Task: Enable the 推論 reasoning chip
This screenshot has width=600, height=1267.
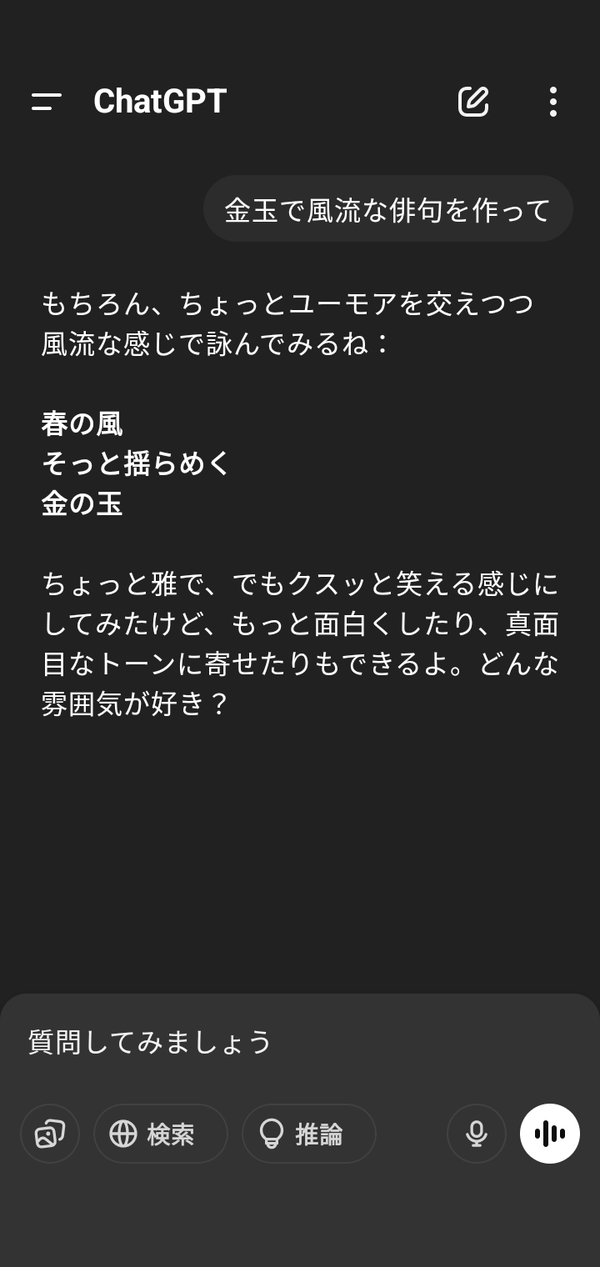Action: coord(309,1133)
